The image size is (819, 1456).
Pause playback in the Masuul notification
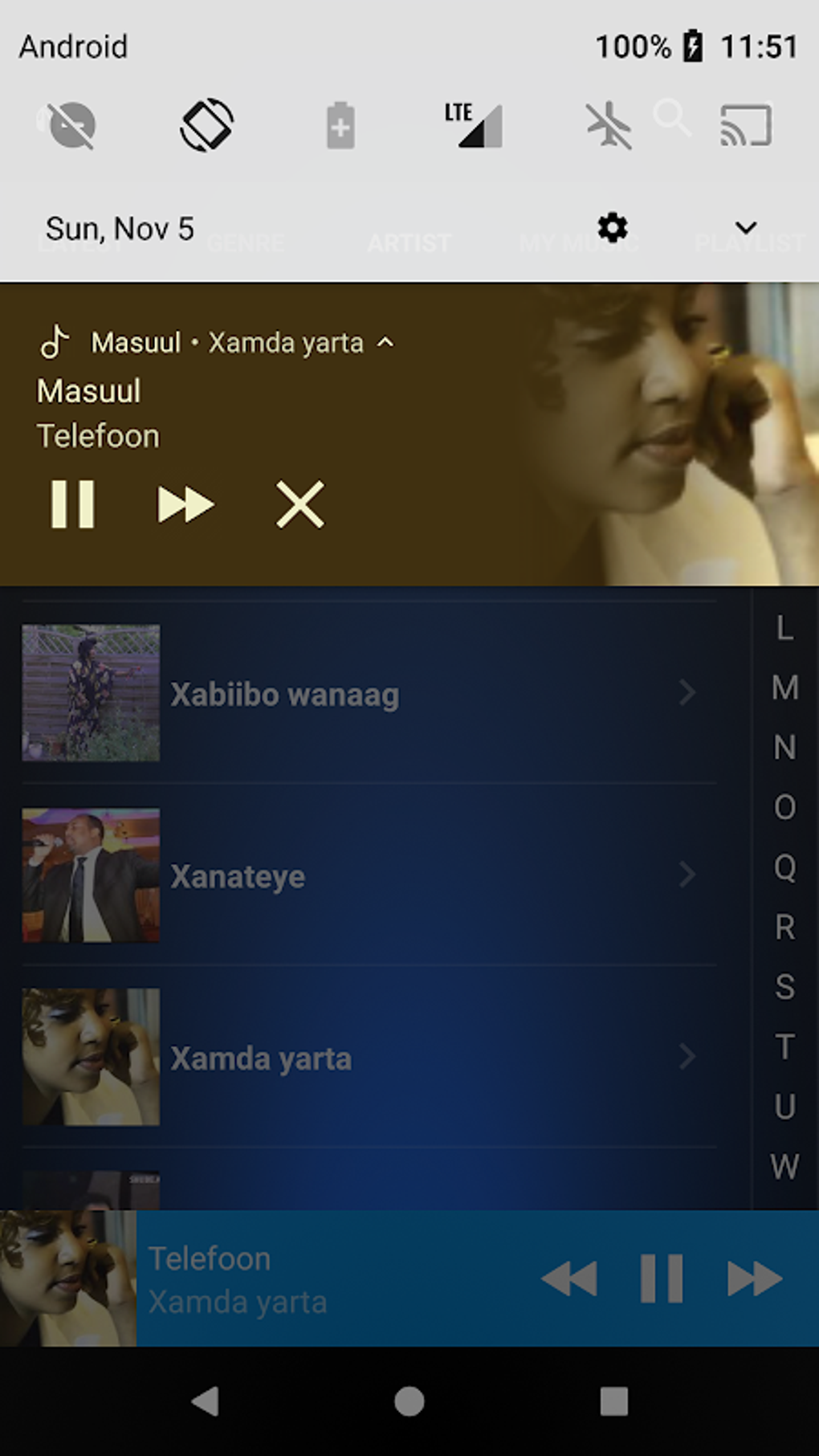(75, 504)
